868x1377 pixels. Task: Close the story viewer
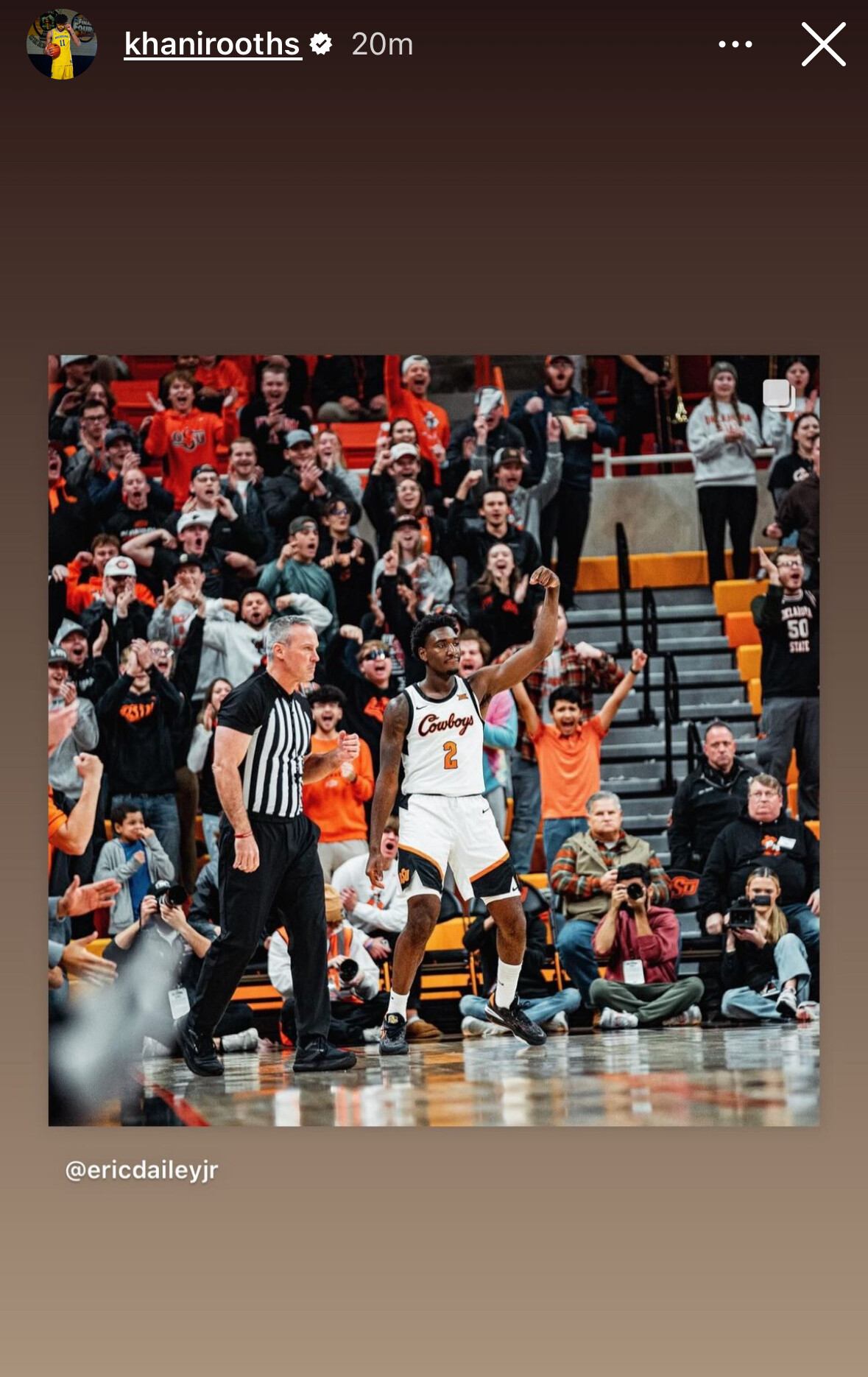pos(823,44)
